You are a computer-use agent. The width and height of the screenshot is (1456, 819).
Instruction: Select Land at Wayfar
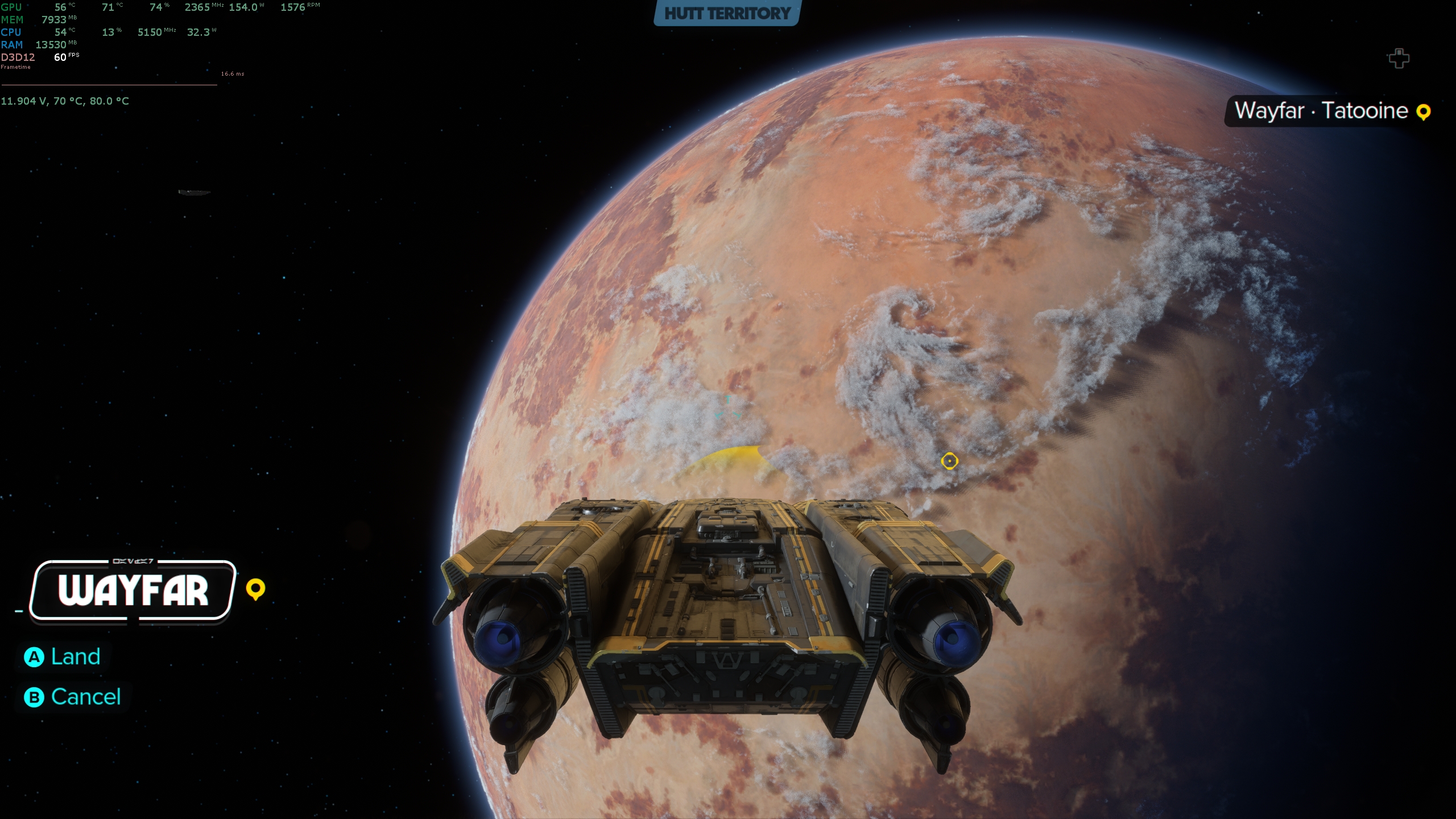pyautogui.click(x=63, y=657)
